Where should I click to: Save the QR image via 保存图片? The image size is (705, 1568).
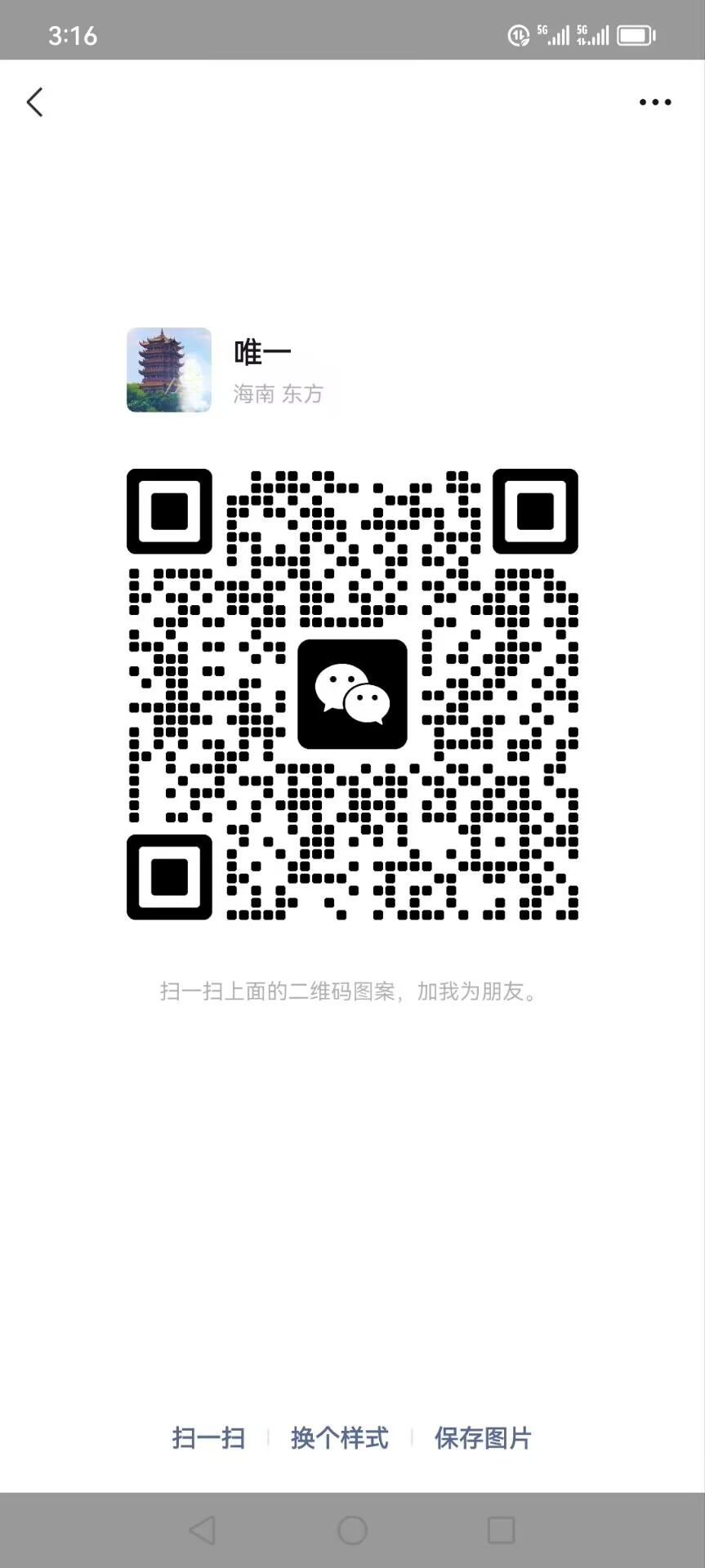[483, 1437]
